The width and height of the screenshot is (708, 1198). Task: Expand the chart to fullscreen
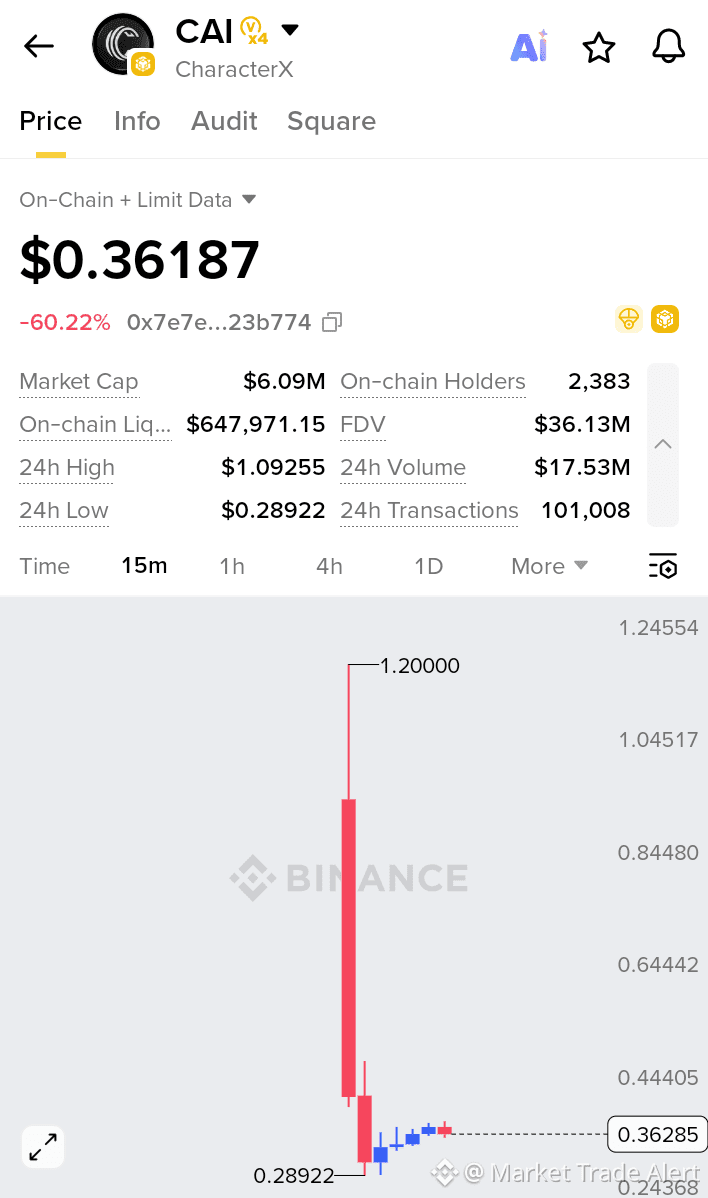tap(43, 1146)
